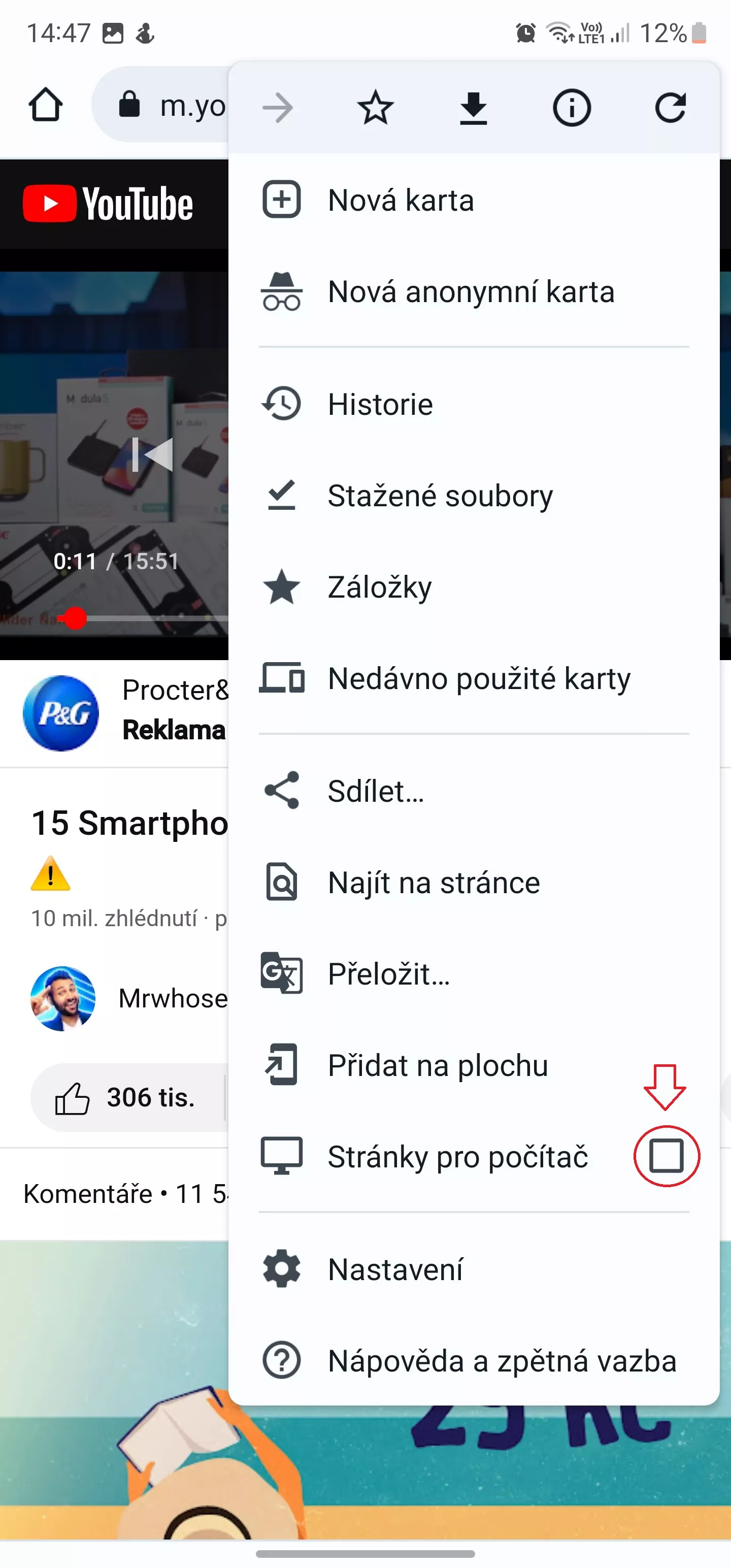Select Přidat na plochu
This screenshot has height=1568, width=731.
(474, 1065)
